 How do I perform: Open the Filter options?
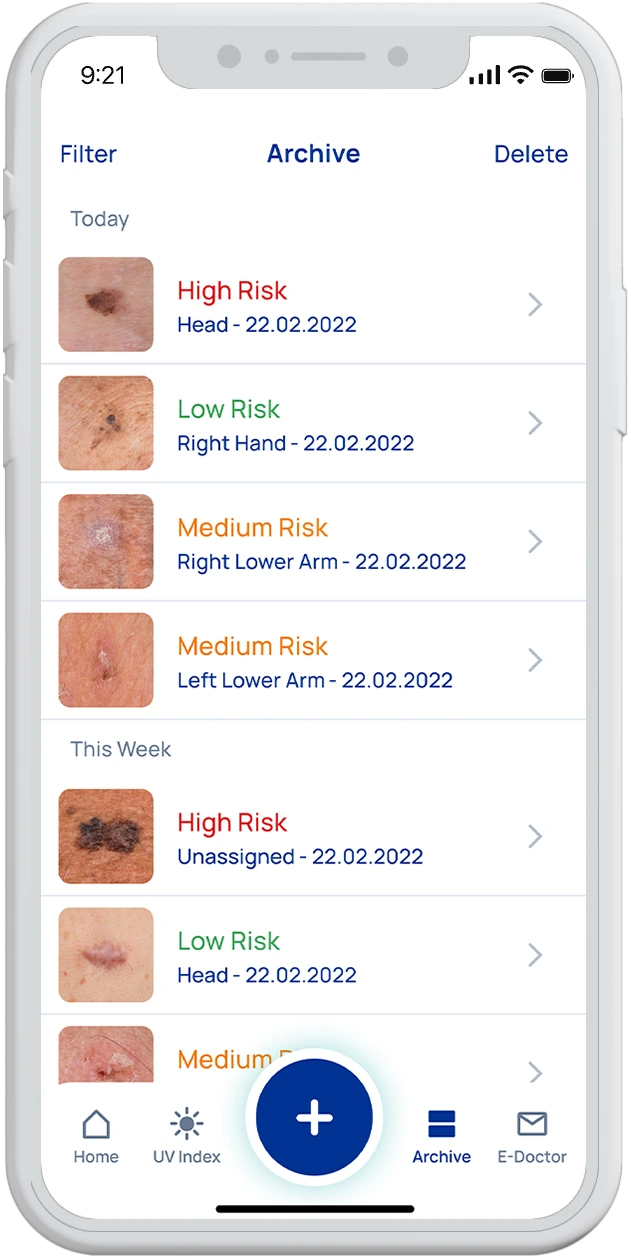88,154
